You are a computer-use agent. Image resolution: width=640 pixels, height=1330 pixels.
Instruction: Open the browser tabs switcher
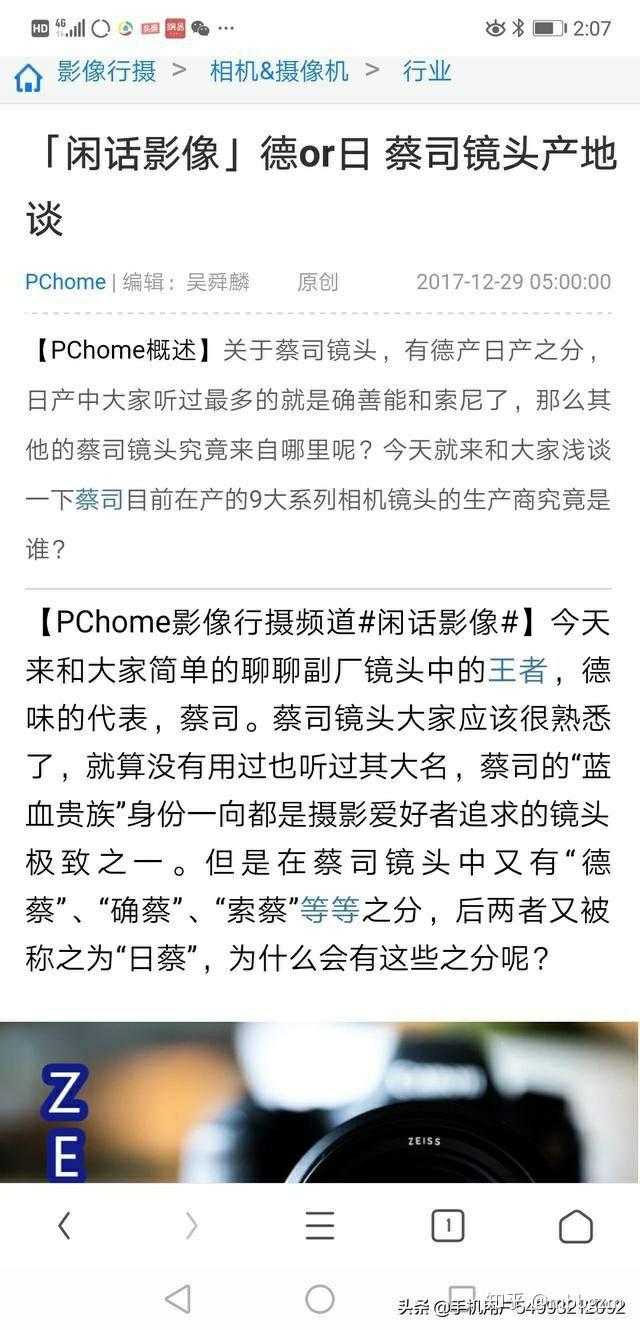448,1225
